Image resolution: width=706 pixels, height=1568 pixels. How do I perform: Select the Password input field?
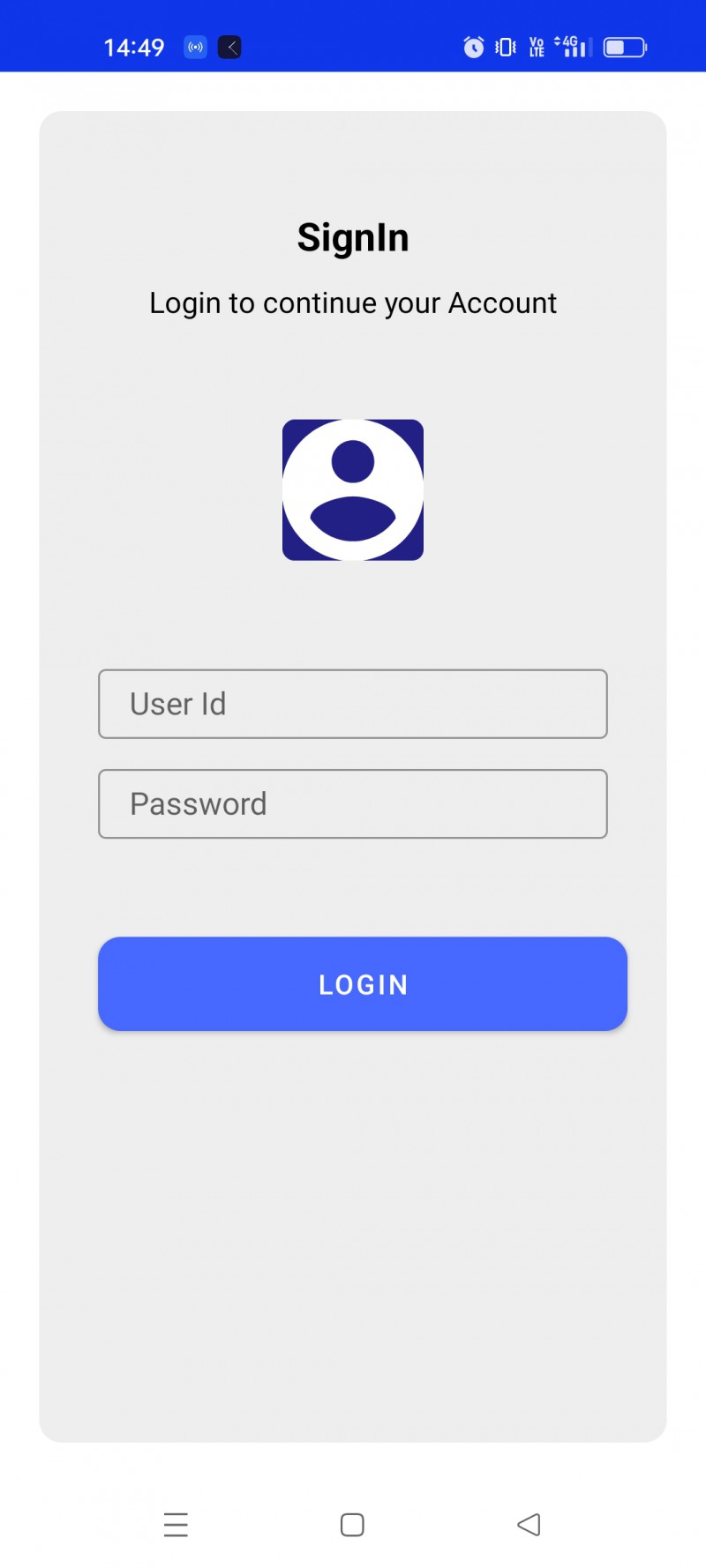[353, 803]
